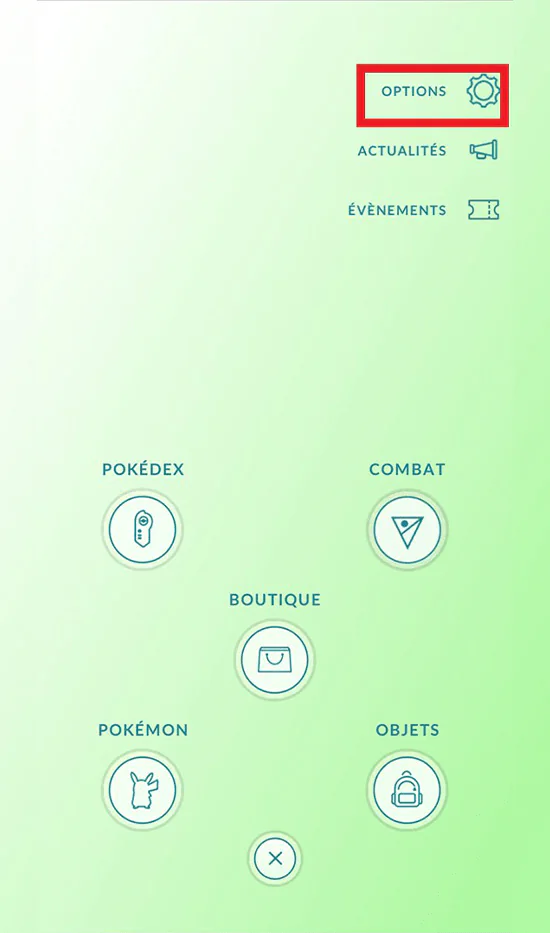Open the Objets backpack
This screenshot has height=933, width=550.
point(407,790)
